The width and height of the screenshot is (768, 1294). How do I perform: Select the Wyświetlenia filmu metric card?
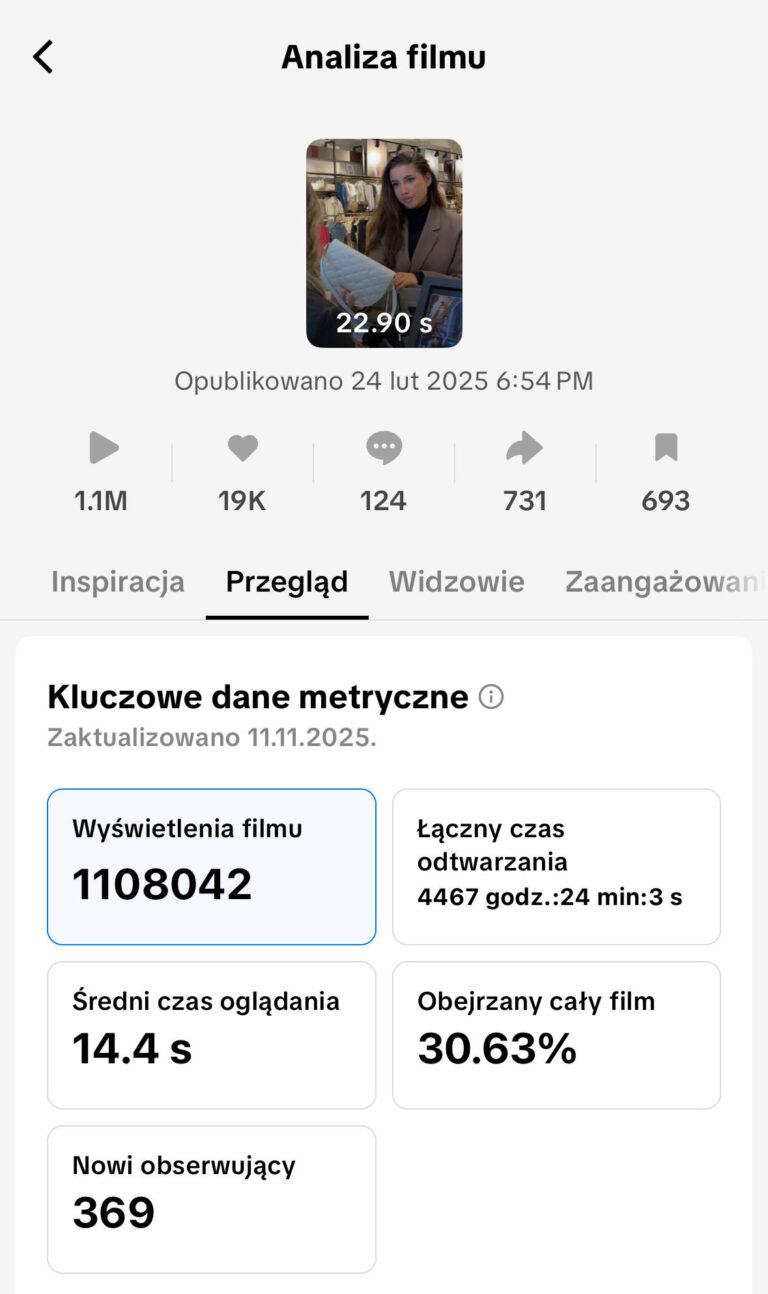[x=211, y=866]
